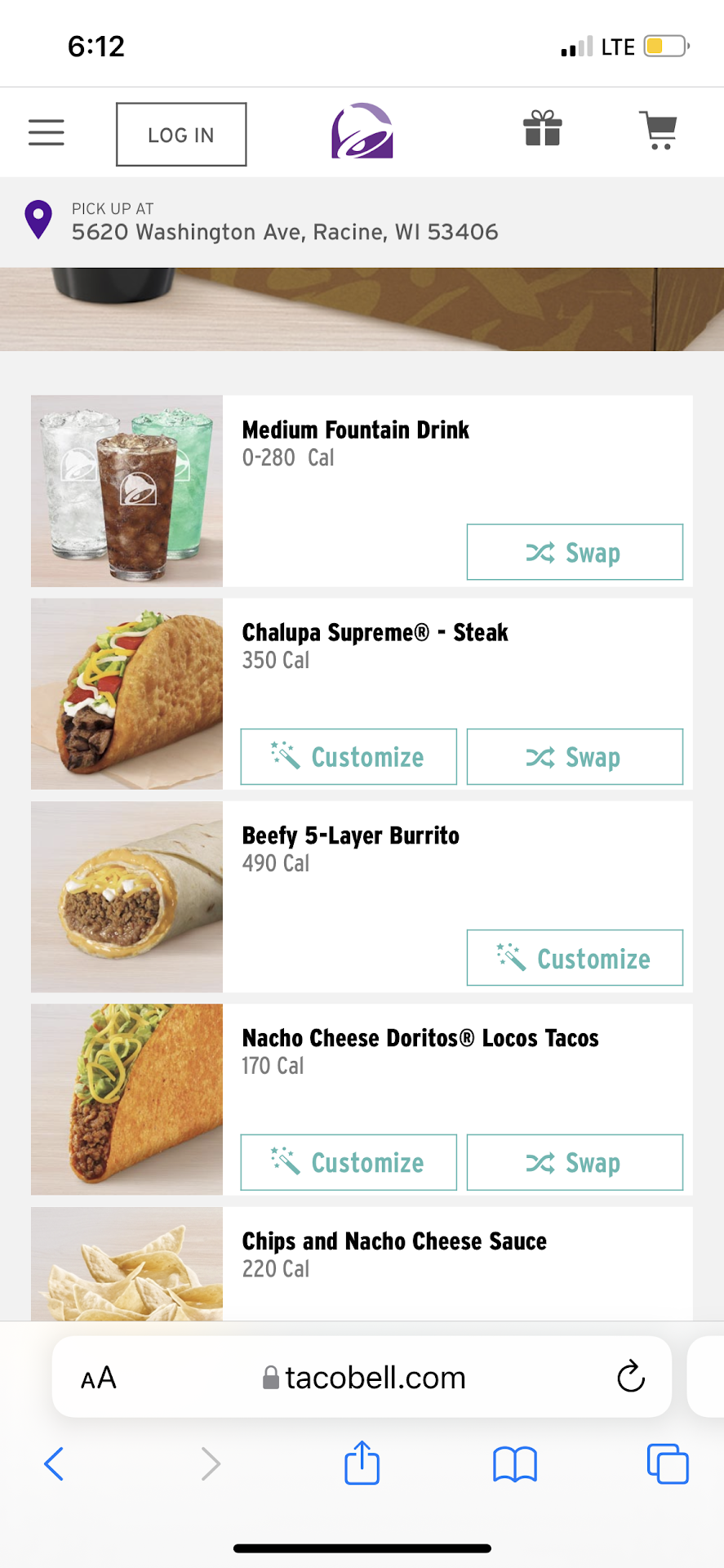Go back to the previous page

click(54, 1463)
